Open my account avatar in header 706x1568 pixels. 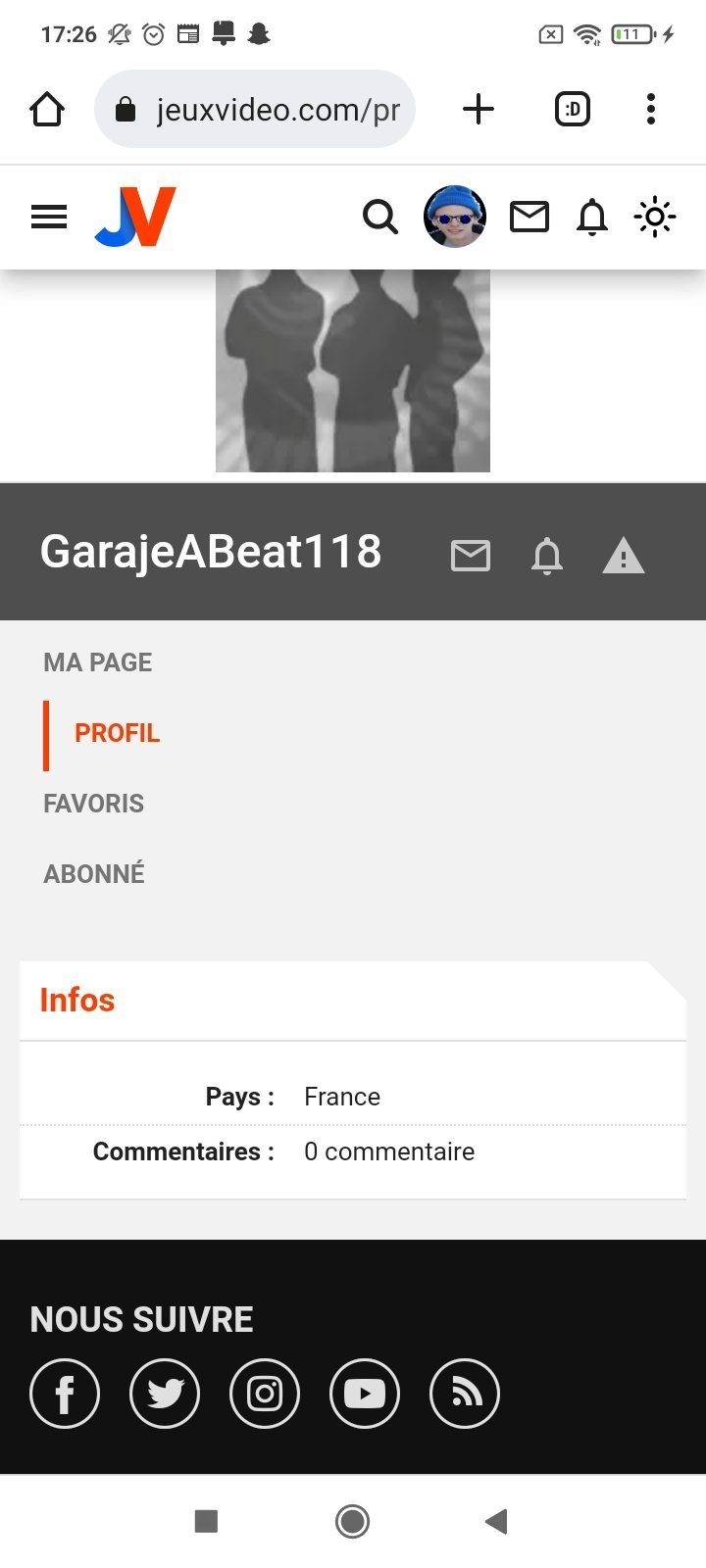click(455, 217)
